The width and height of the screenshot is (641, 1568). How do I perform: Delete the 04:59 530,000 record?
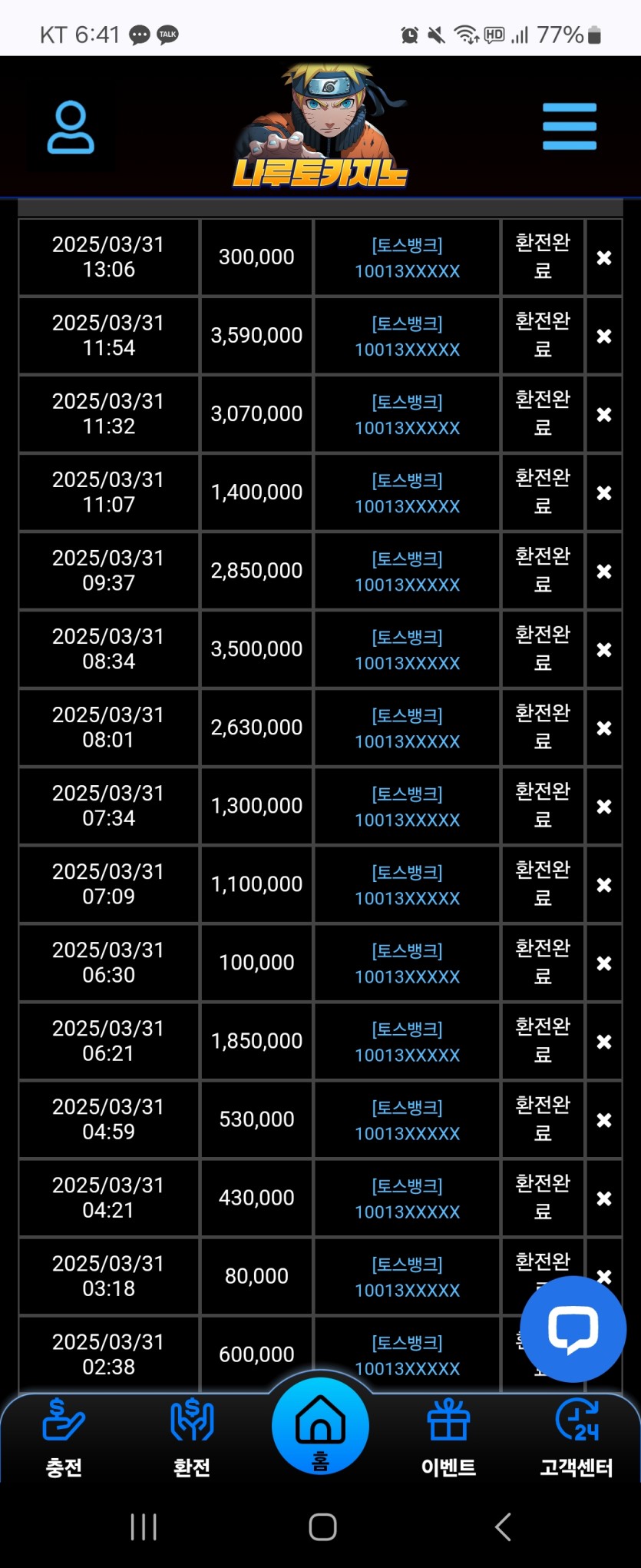tap(604, 1120)
